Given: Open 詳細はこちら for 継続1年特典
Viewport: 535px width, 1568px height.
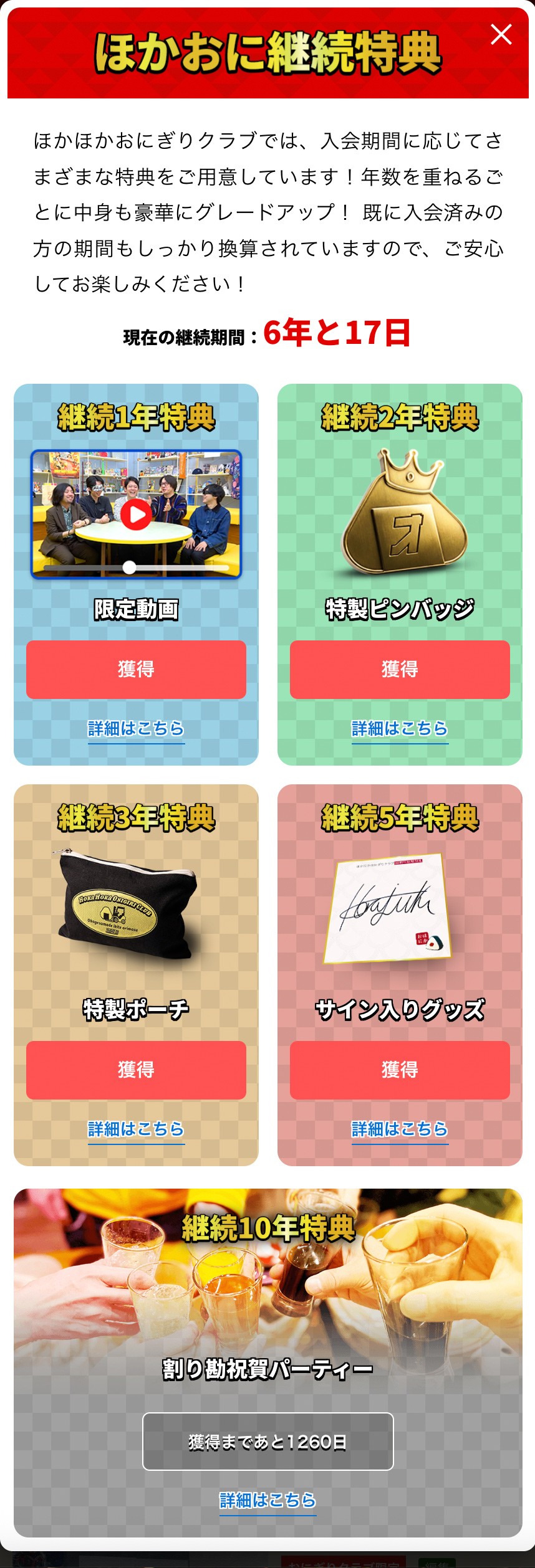Looking at the screenshot, I should pyautogui.click(x=136, y=728).
